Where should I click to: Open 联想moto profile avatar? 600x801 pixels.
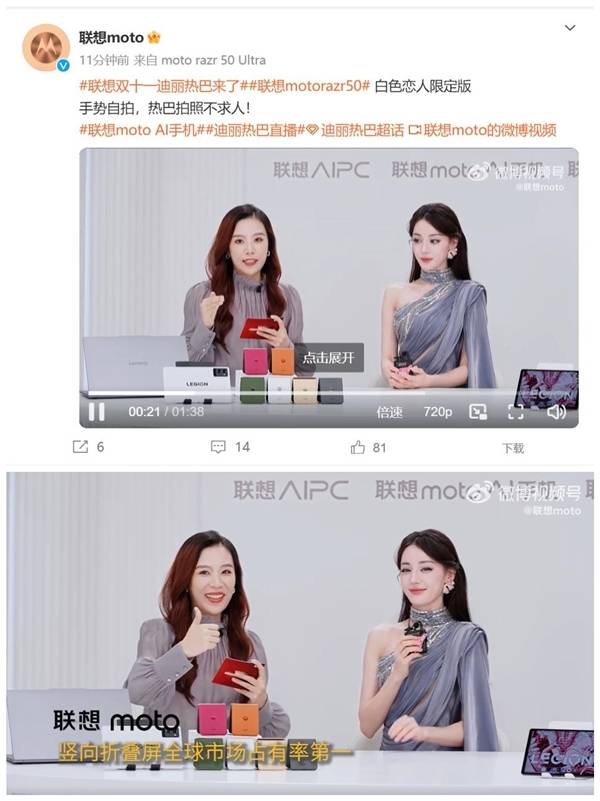point(46,46)
